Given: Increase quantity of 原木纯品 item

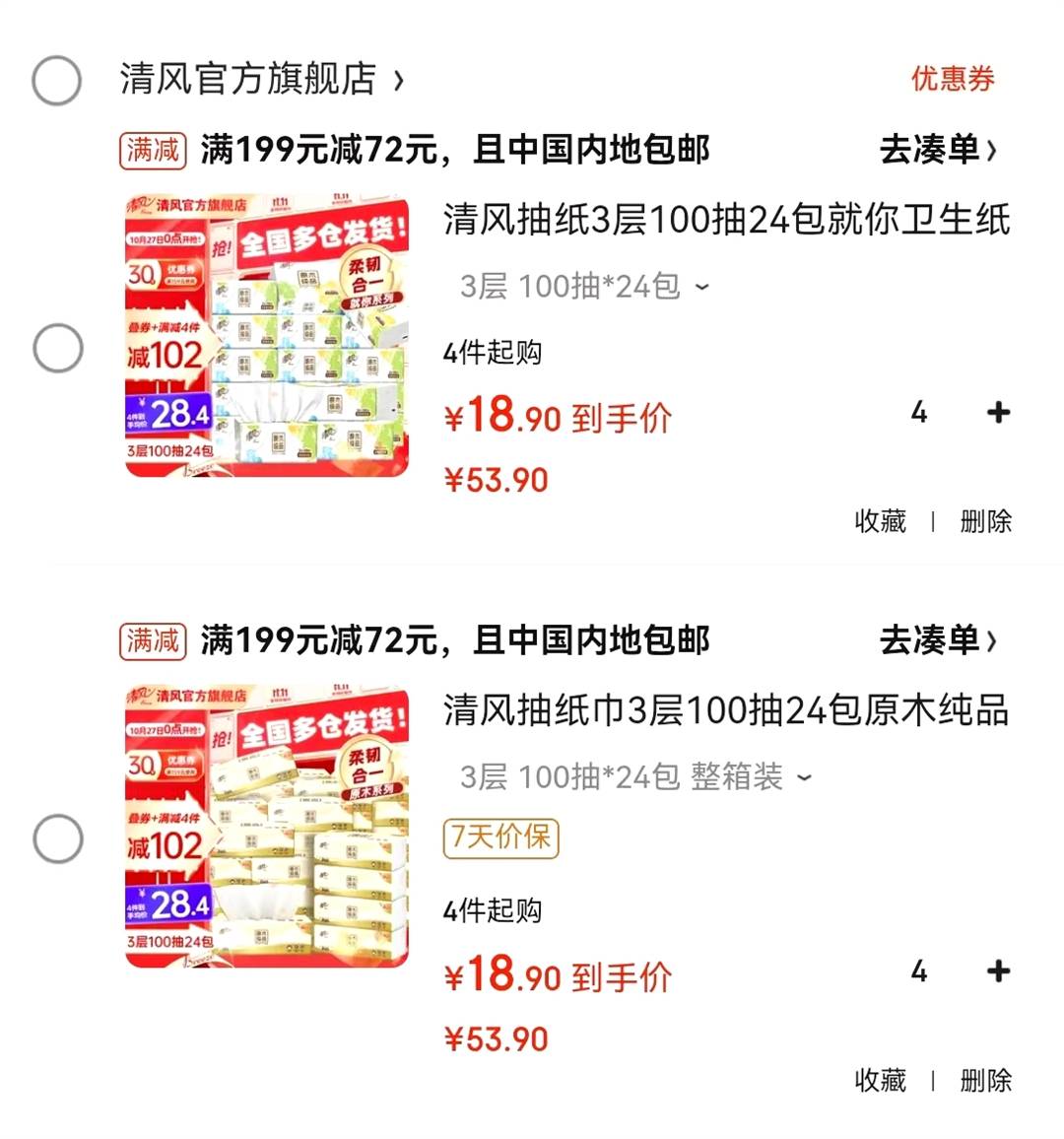Looking at the screenshot, I should coord(998,971).
